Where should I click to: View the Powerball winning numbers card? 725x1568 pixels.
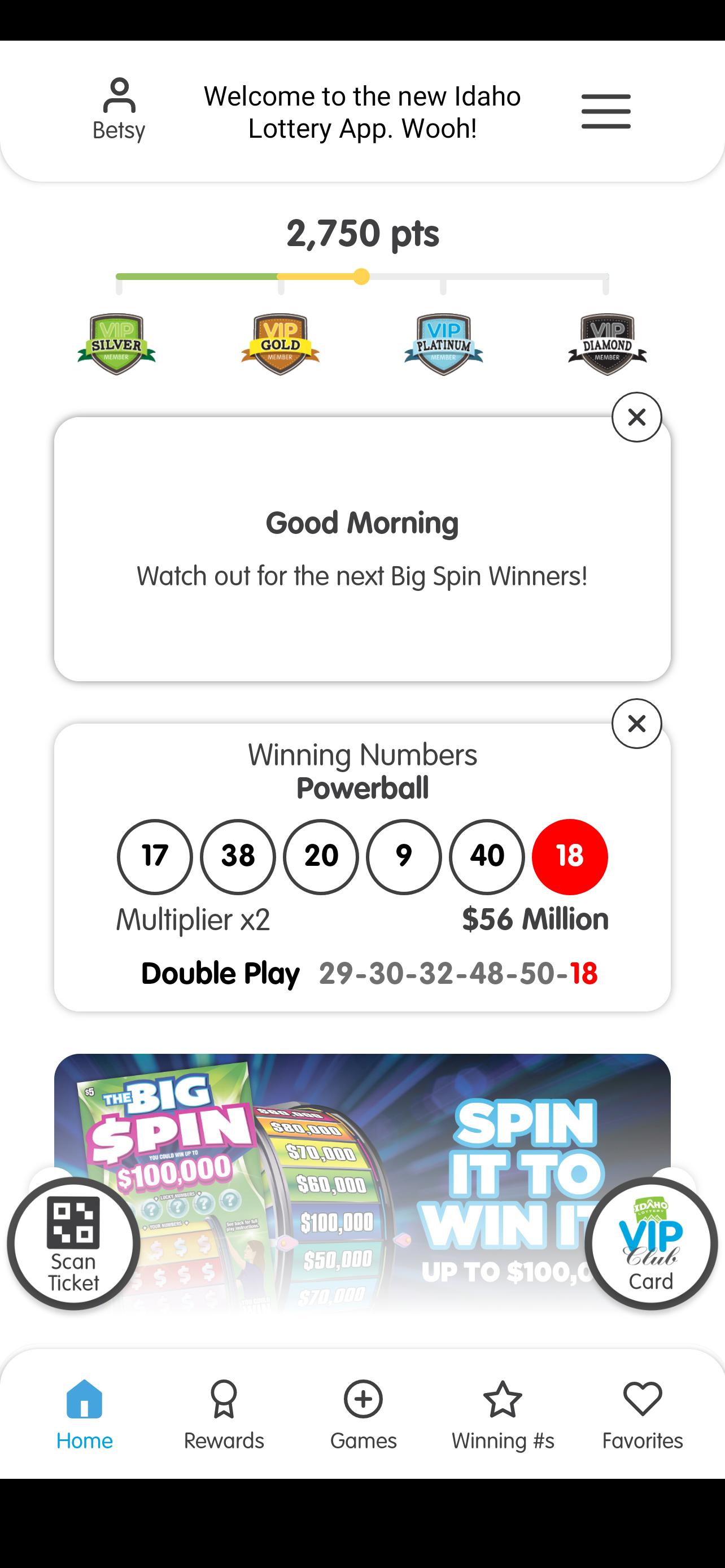tap(362, 868)
